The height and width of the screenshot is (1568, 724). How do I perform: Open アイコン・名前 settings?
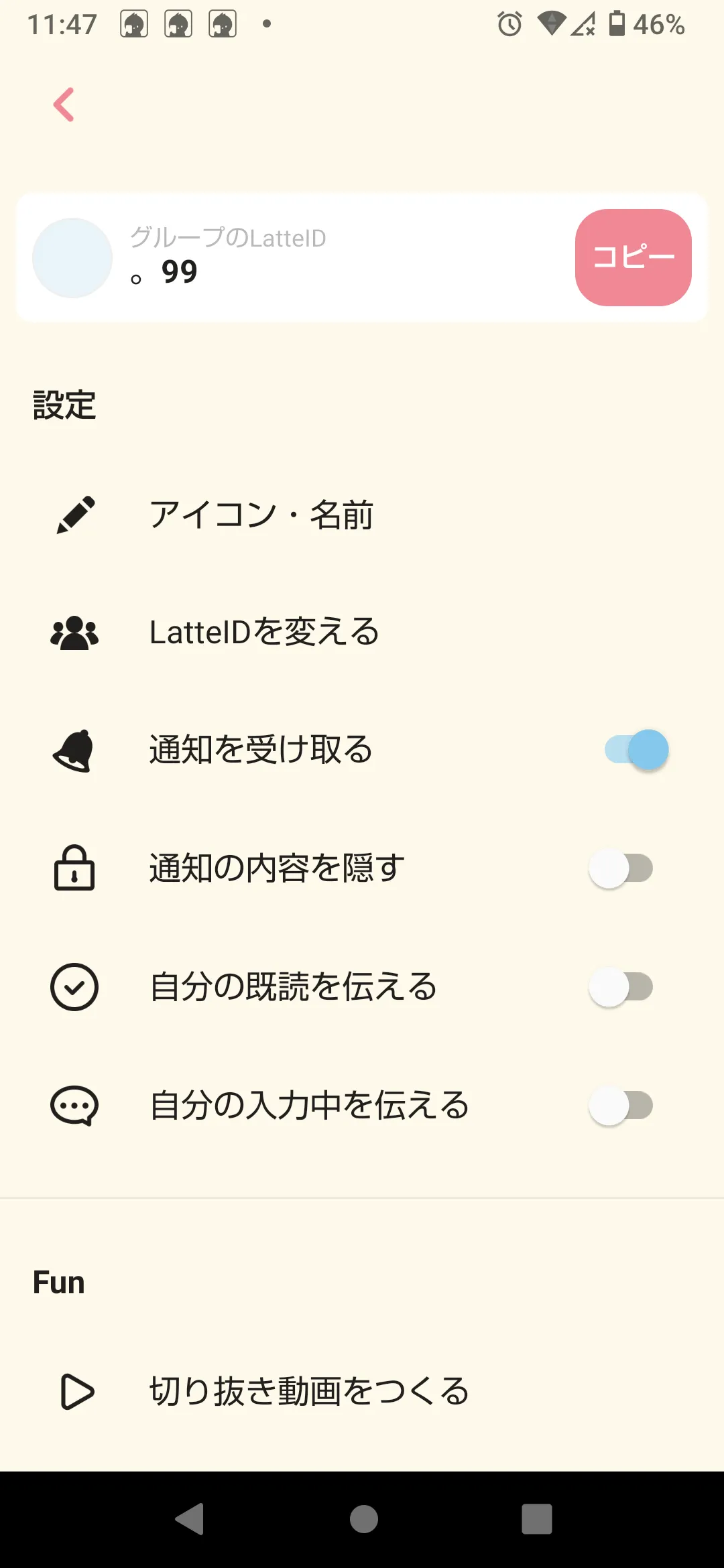click(362, 515)
